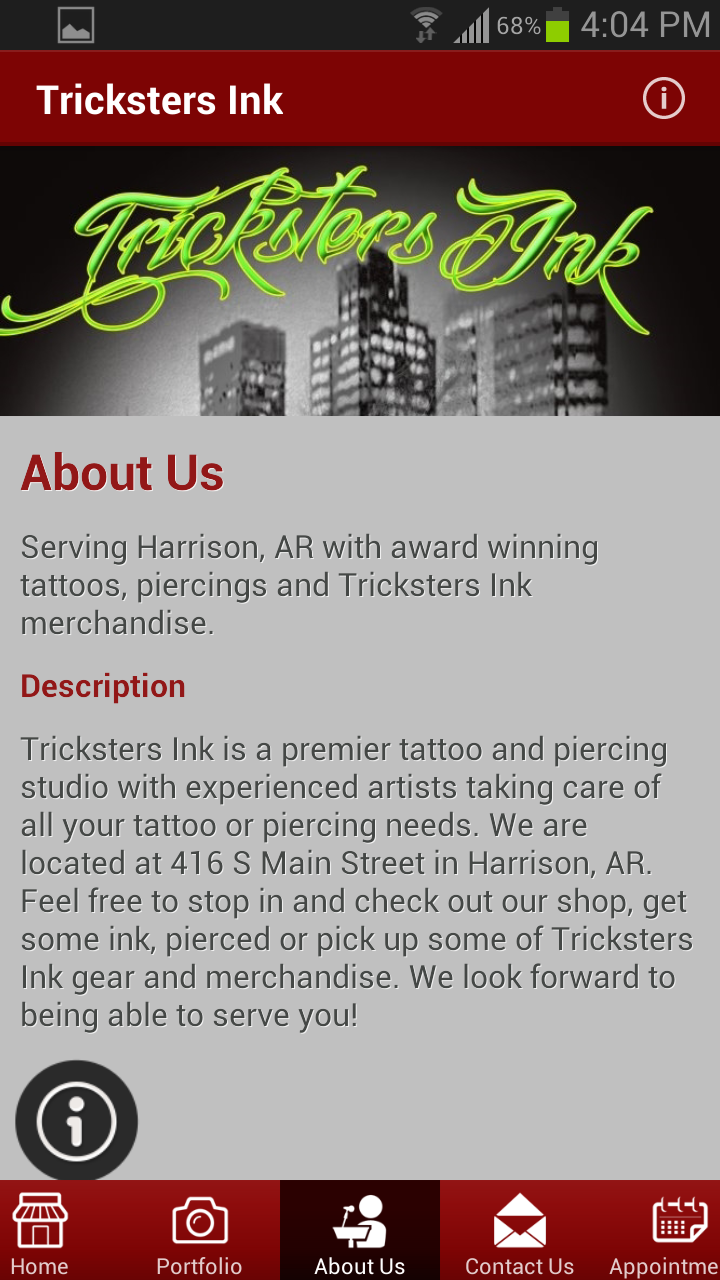Tap the Tricksters Ink banner image

click(360, 278)
